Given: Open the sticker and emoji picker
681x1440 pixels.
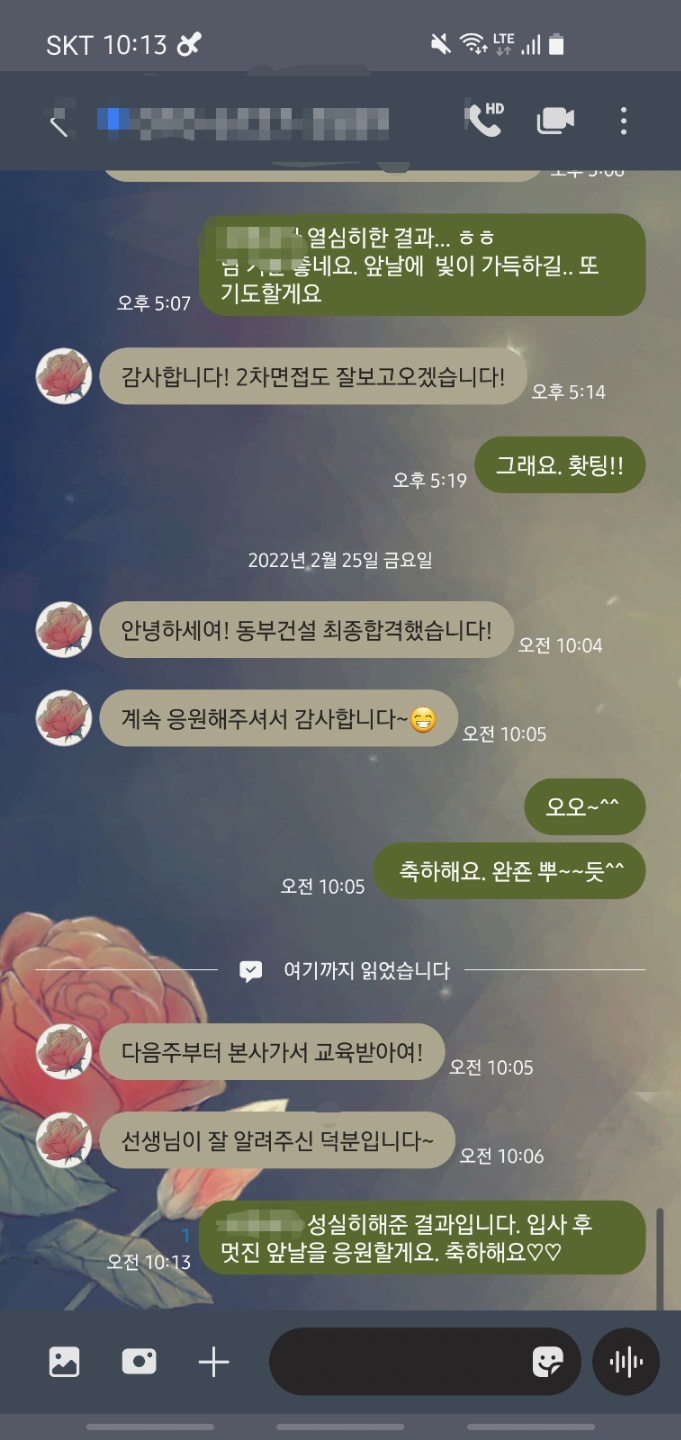Looking at the screenshot, I should (x=547, y=1361).
